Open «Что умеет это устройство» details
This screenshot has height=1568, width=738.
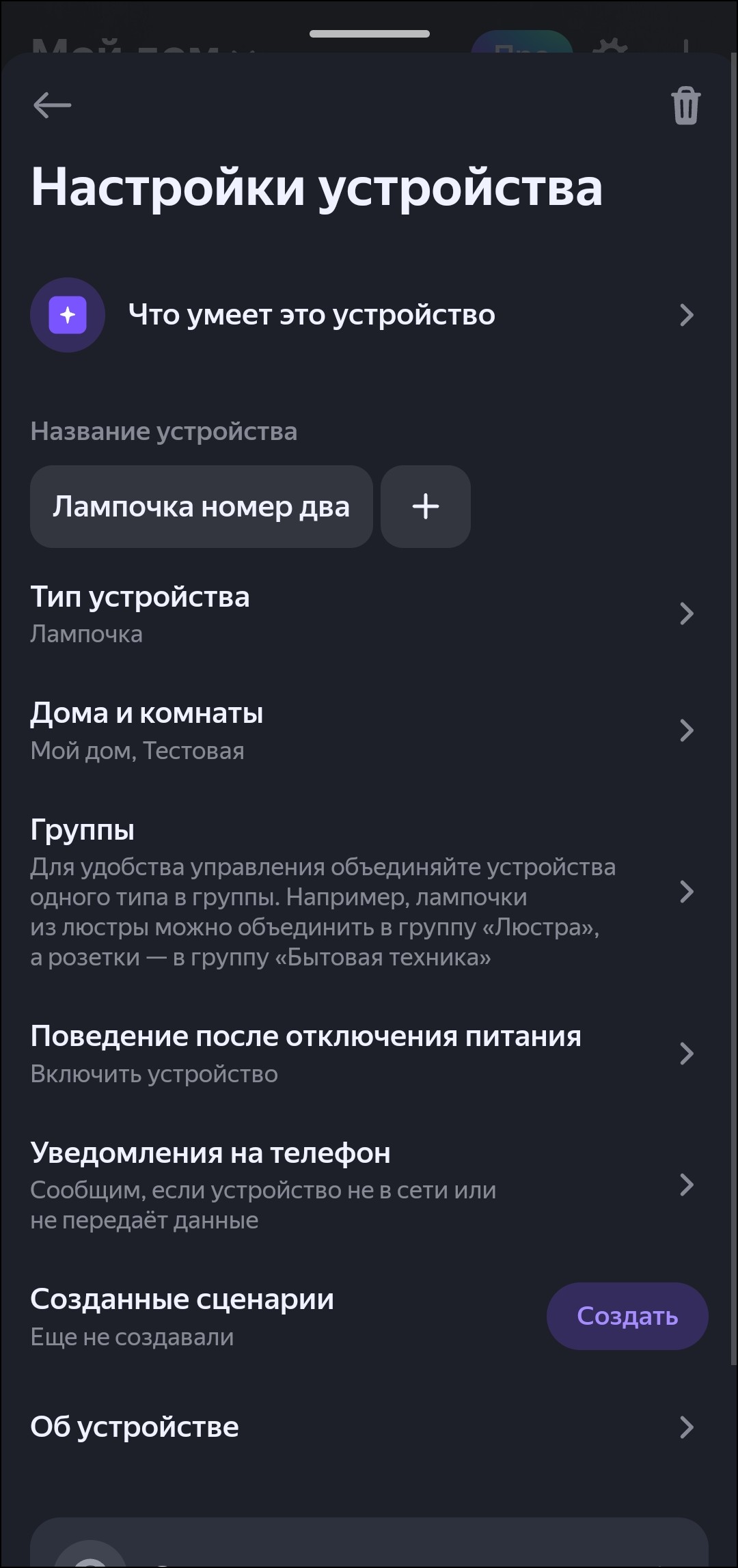[312, 314]
